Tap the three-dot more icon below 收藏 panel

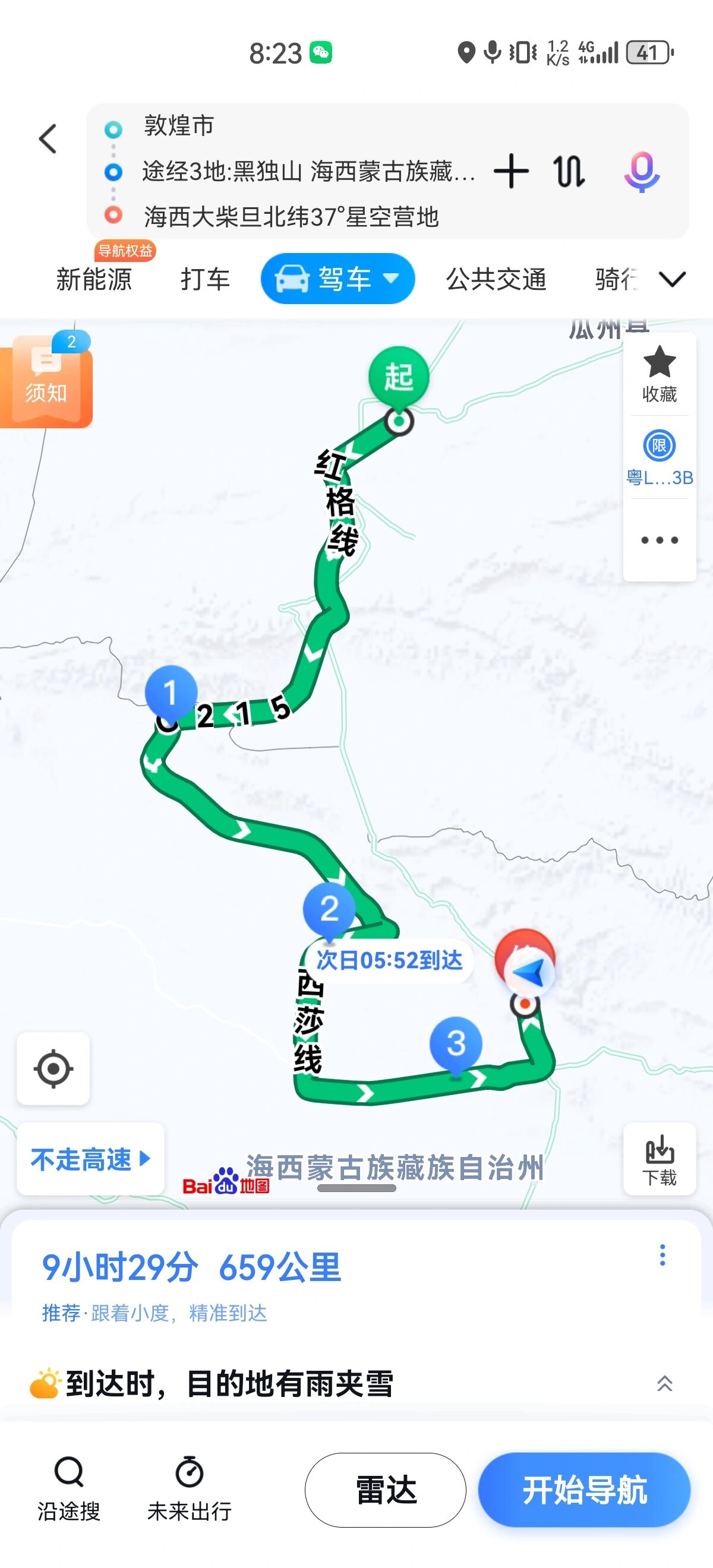[659, 539]
